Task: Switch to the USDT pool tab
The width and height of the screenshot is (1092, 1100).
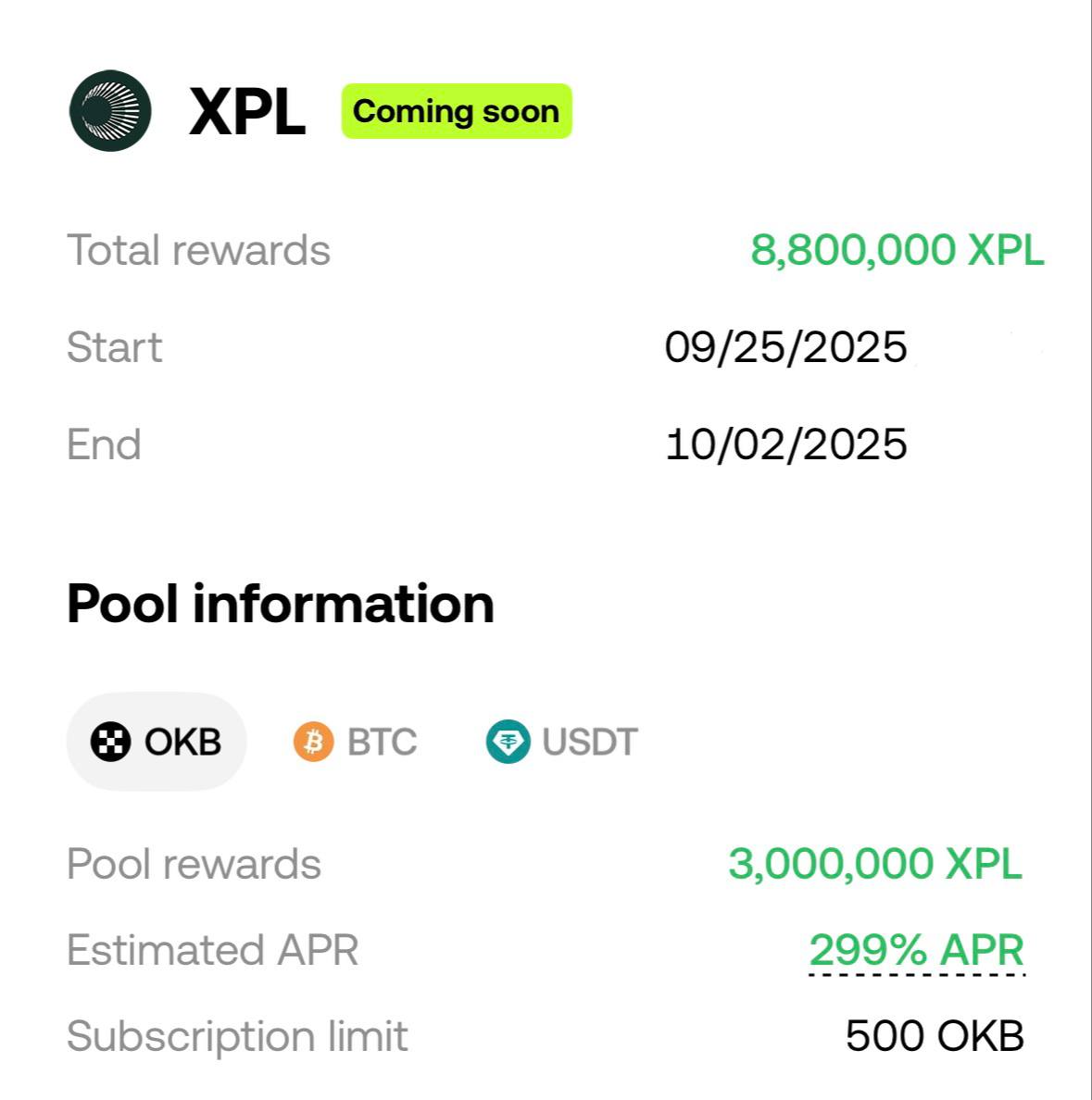Action: 562,742
